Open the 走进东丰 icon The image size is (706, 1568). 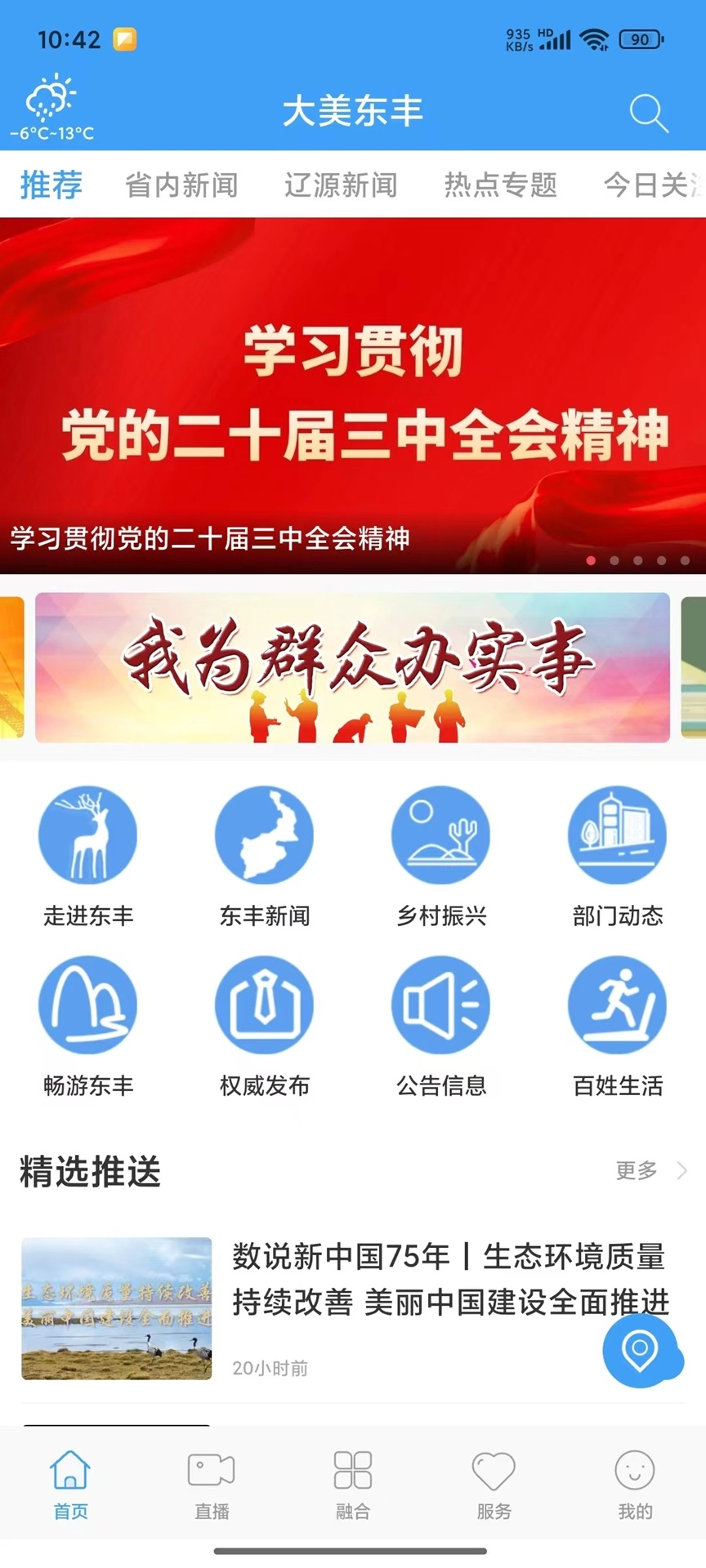click(87, 835)
